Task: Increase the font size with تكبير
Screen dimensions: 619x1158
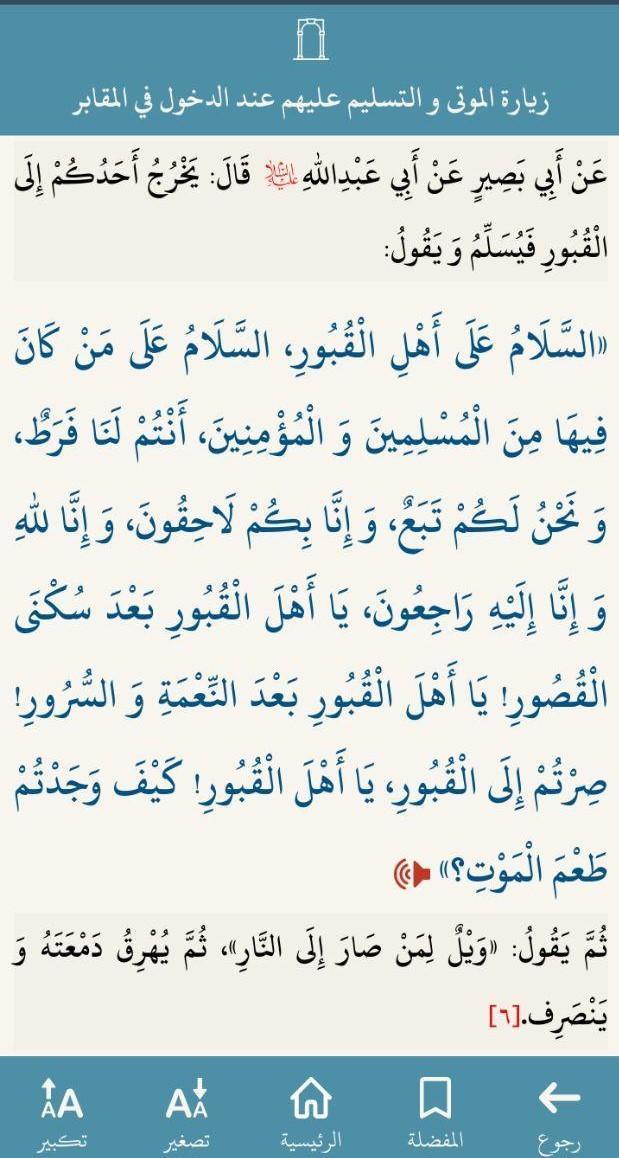Action: pos(62,1109)
